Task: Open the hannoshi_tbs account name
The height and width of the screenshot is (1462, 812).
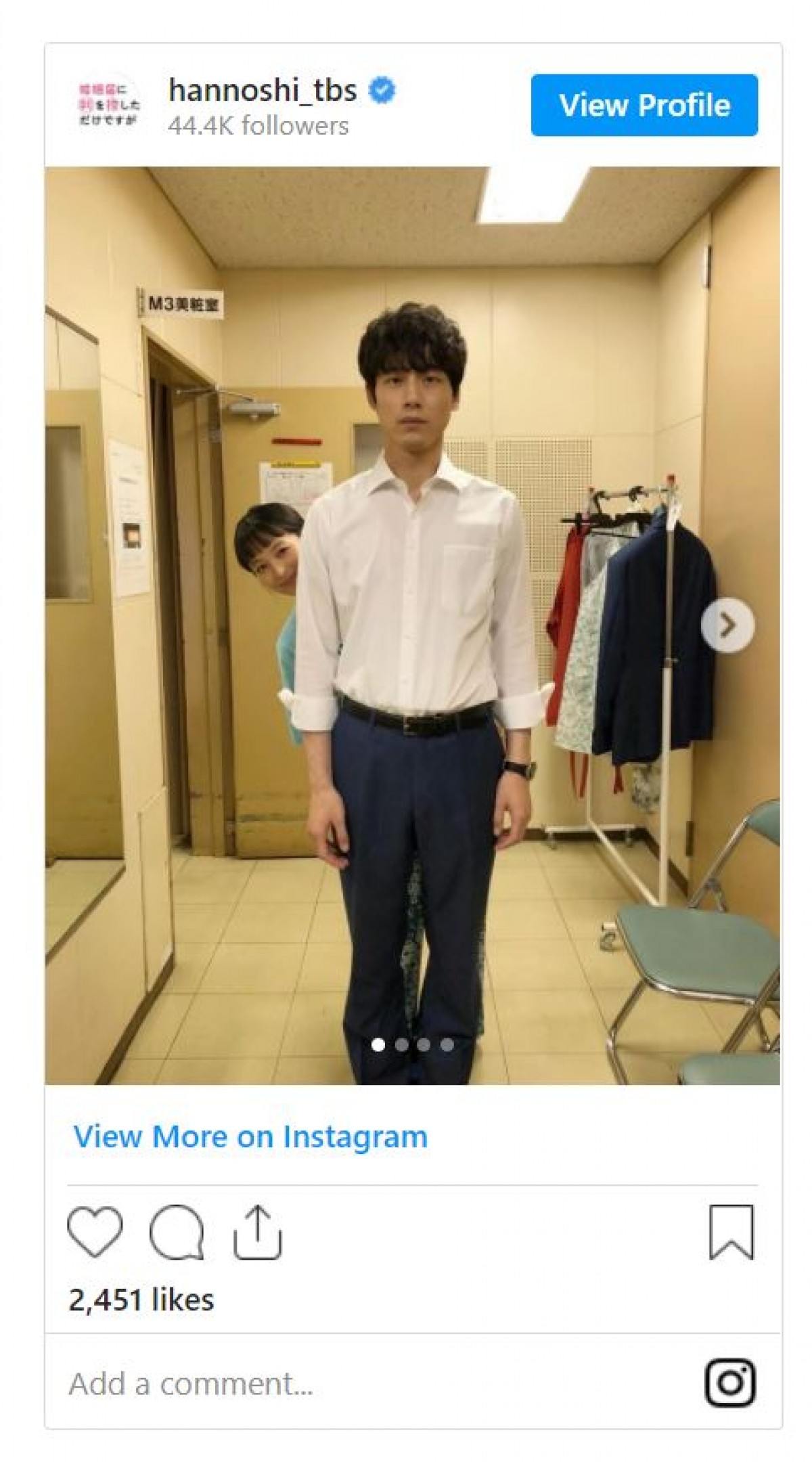Action: coord(263,90)
